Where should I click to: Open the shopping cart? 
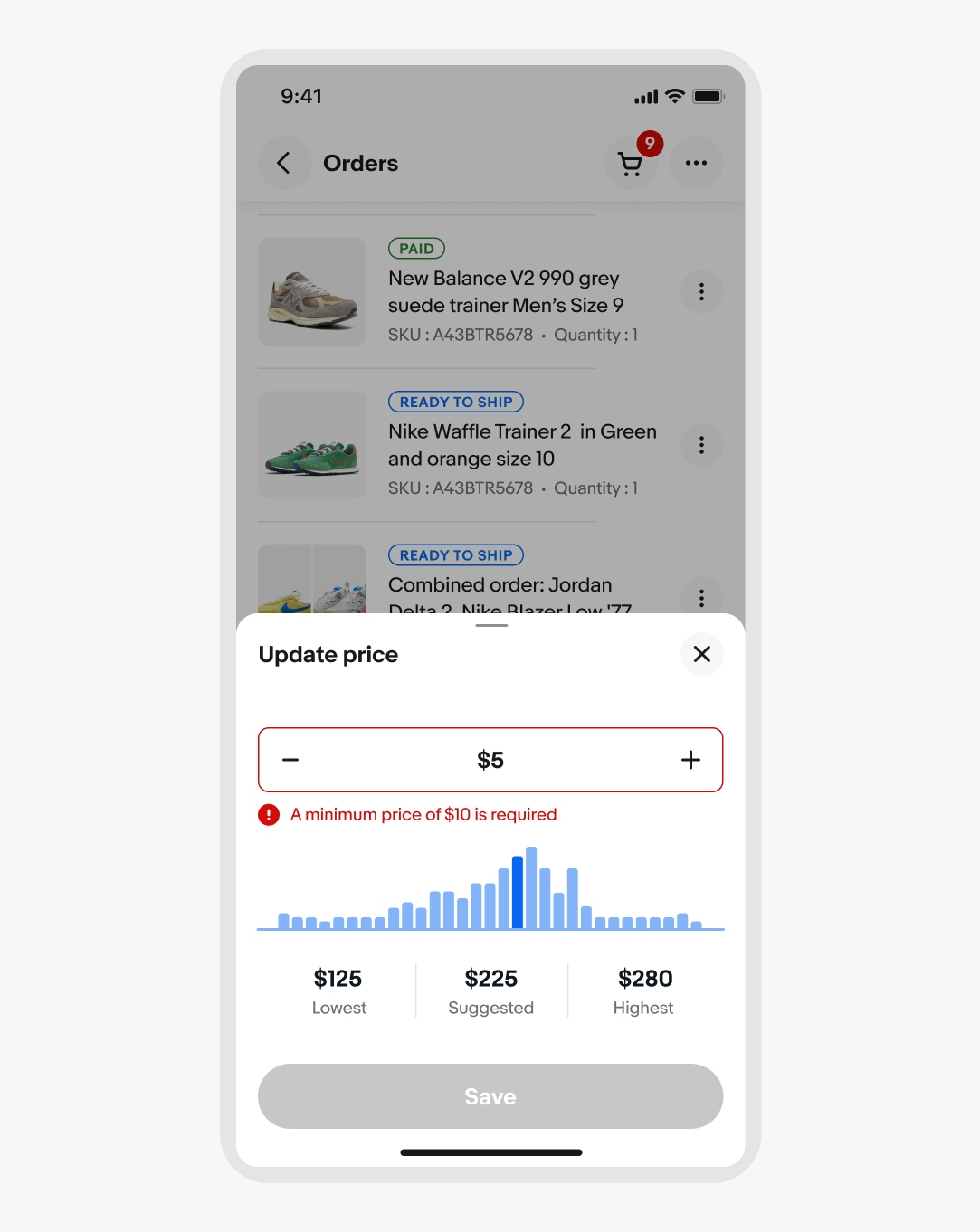pos(631,164)
